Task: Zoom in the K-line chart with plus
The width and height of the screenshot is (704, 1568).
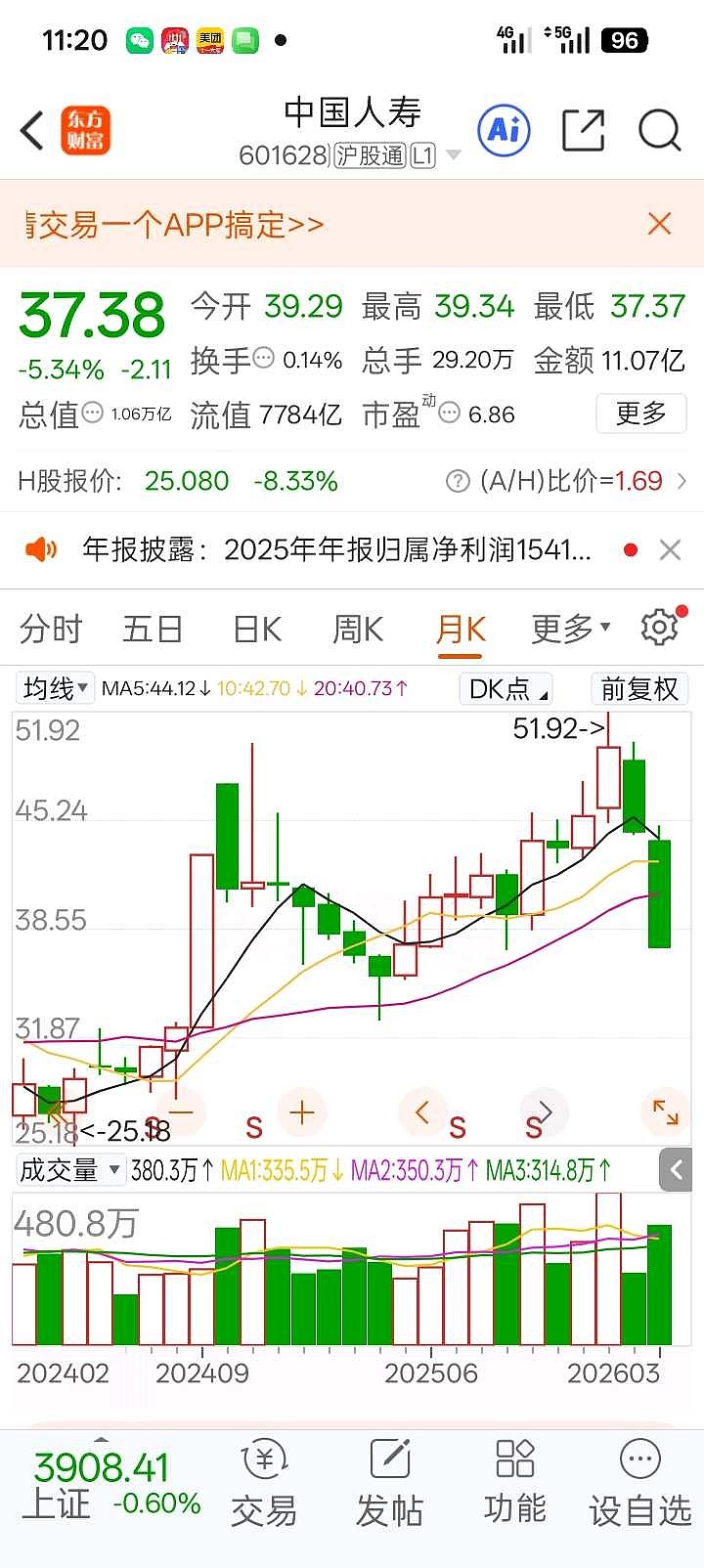Action: [302, 1112]
